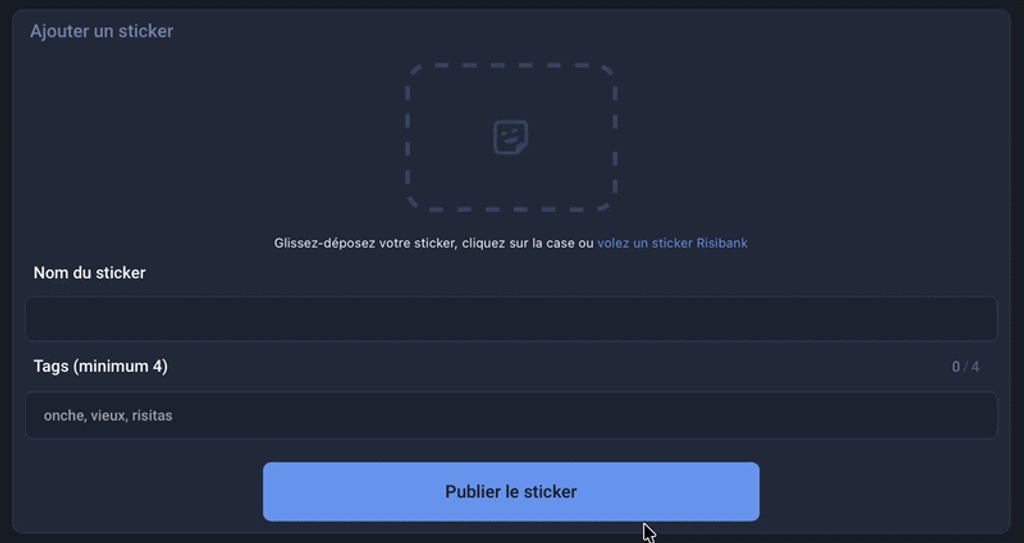
Task: Open the 'volez un sticker Risibank' link
Action: pyautogui.click(x=672, y=243)
